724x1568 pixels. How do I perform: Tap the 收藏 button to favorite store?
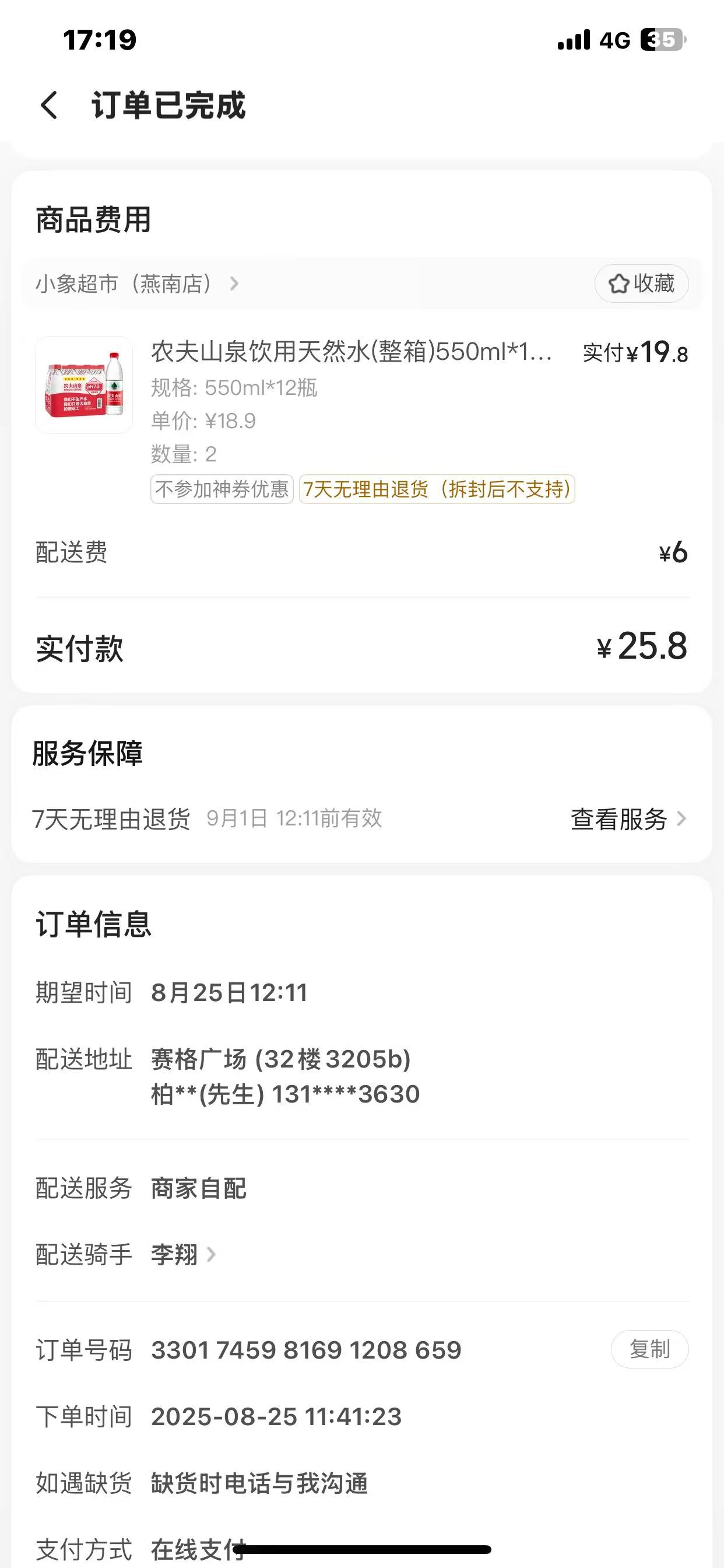click(x=641, y=283)
